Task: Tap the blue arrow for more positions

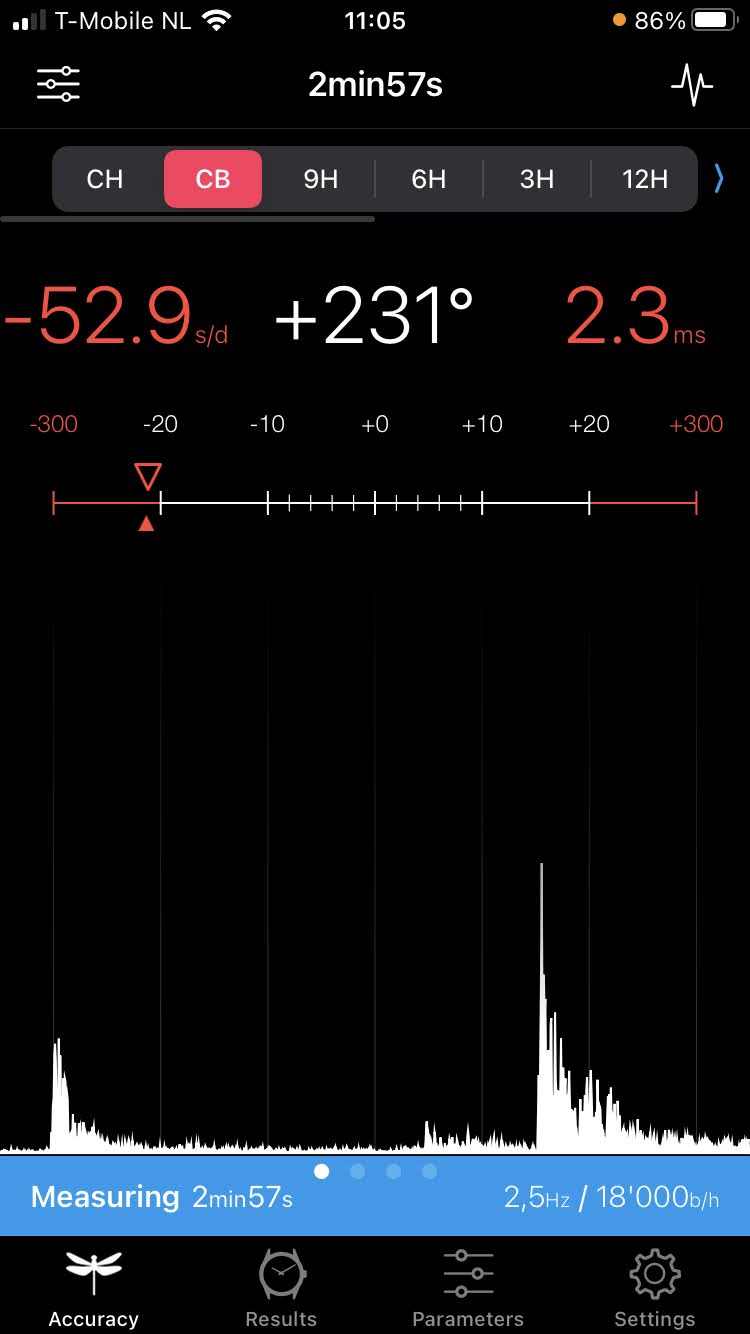Action: point(718,179)
